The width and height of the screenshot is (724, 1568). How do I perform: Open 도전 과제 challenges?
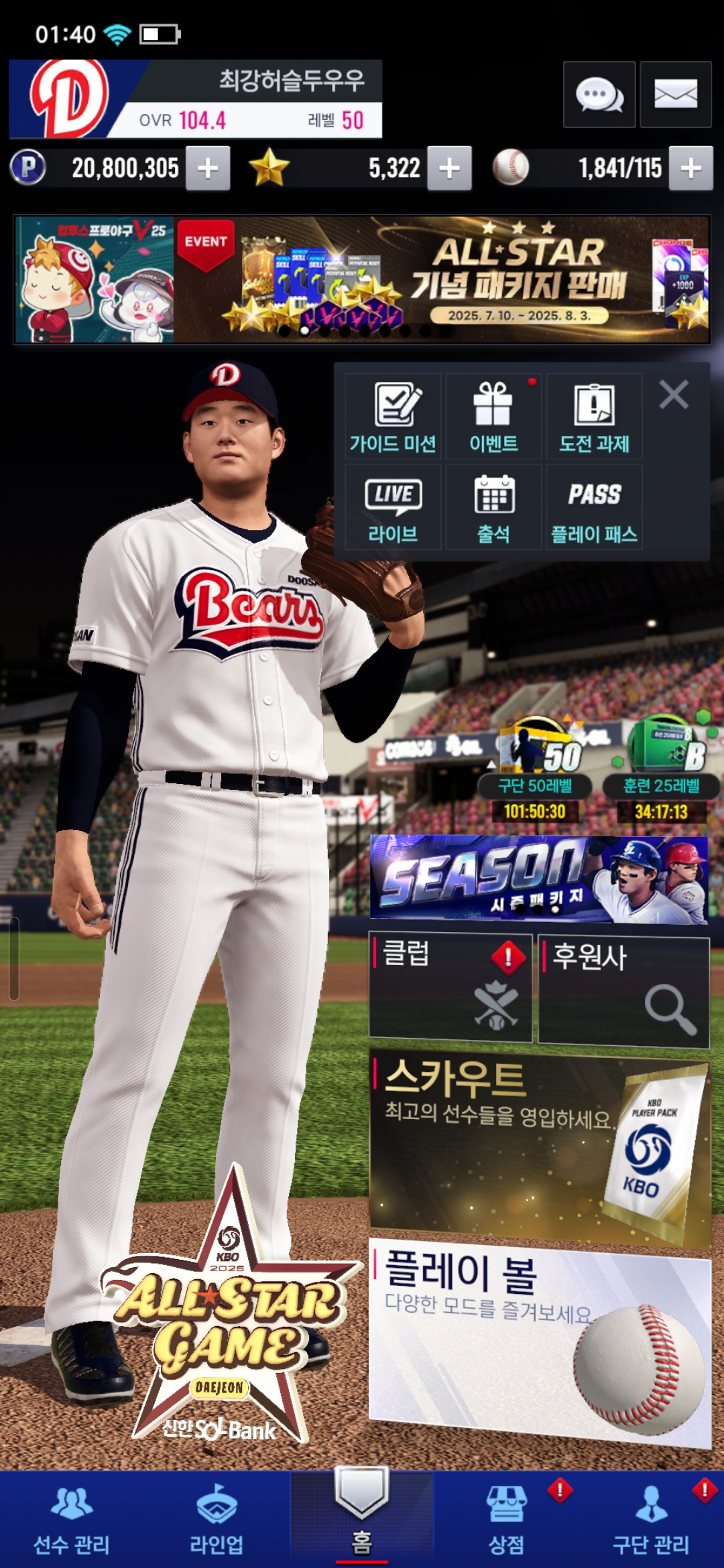[594, 417]
